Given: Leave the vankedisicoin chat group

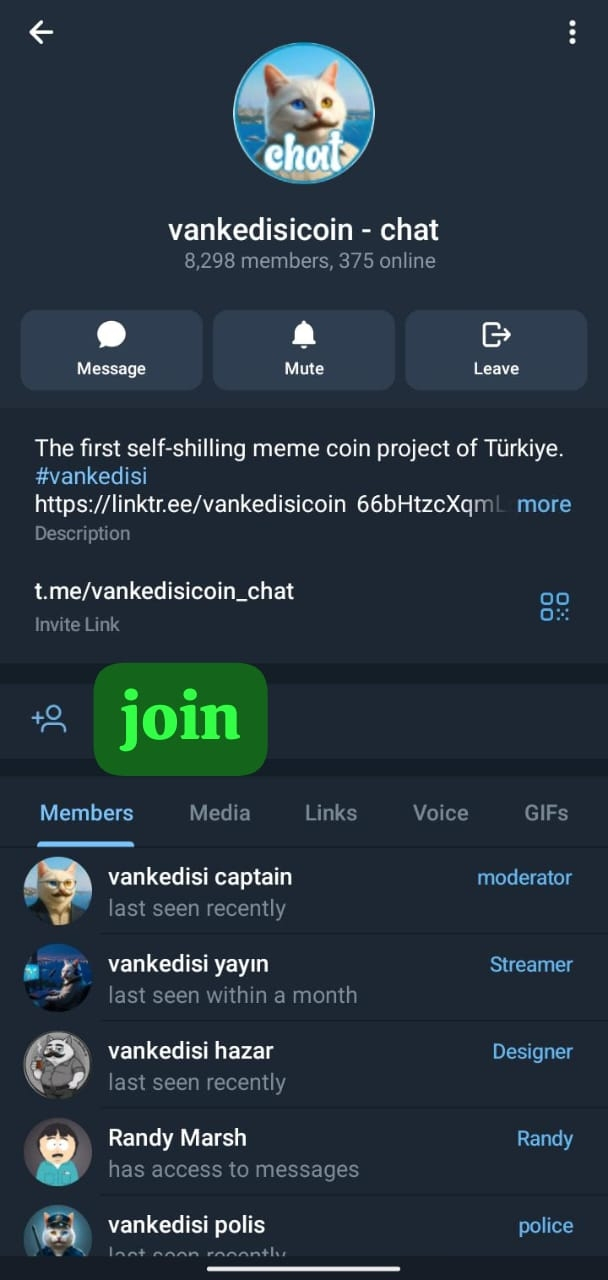Looking at the screenshot, I should (x=496, y=349).
